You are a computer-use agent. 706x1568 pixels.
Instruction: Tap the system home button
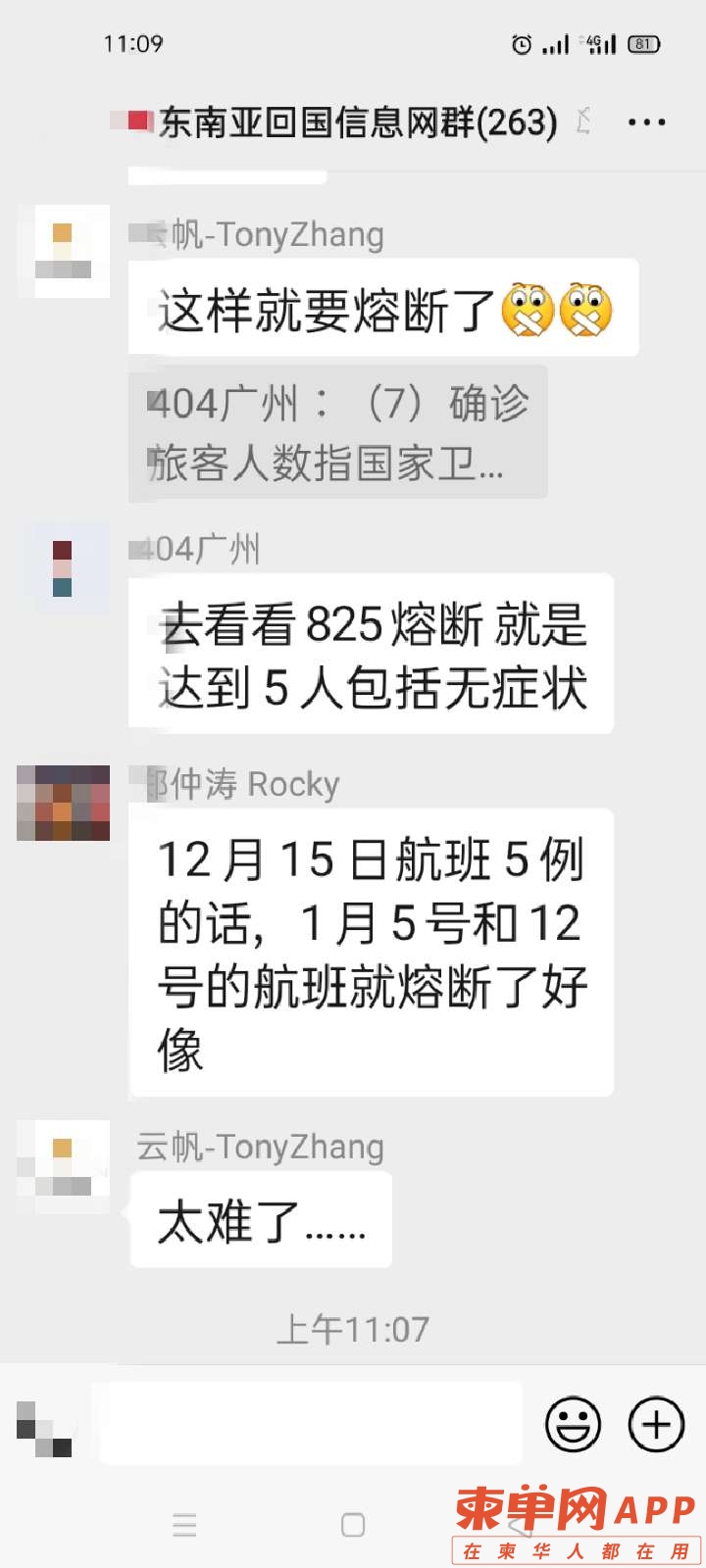(353, 1525)
